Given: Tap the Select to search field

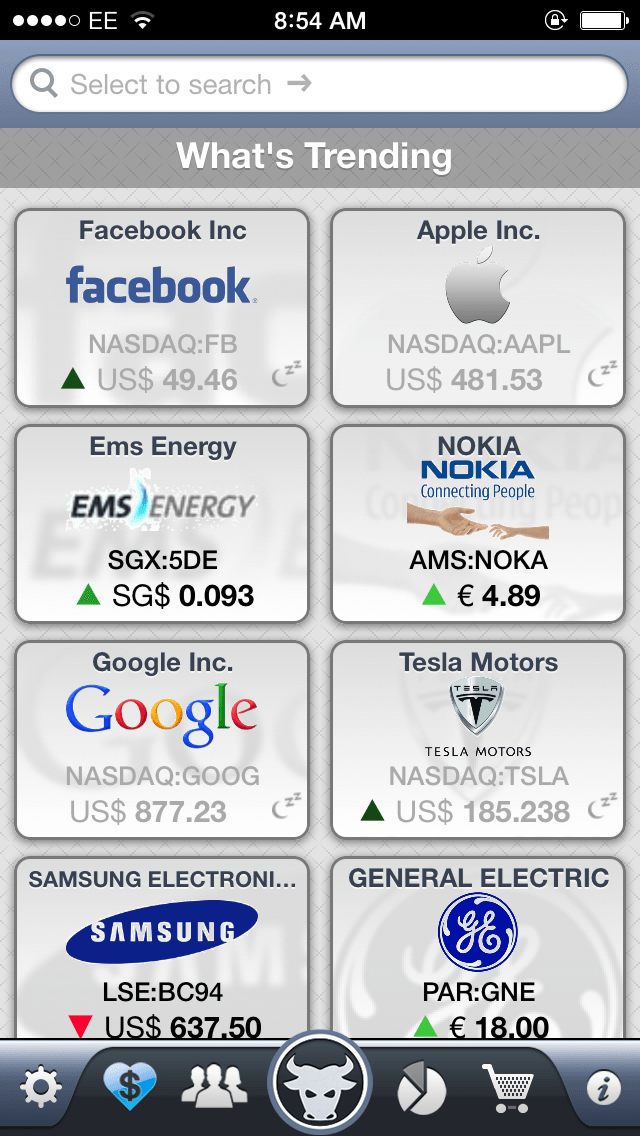Looking at the screenshot, I should 319,84.
